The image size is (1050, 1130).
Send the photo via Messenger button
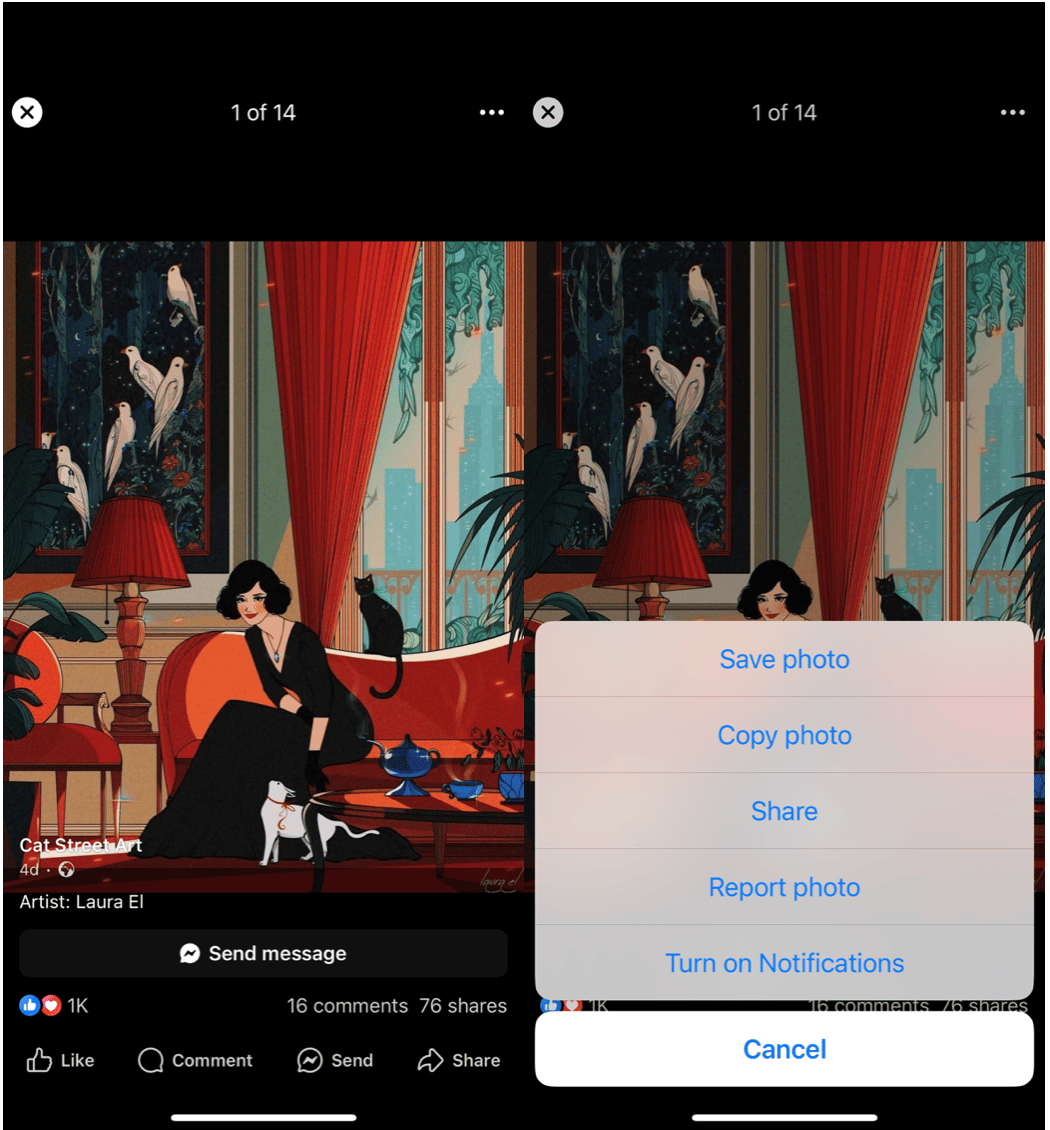(x=335, y=1060)
